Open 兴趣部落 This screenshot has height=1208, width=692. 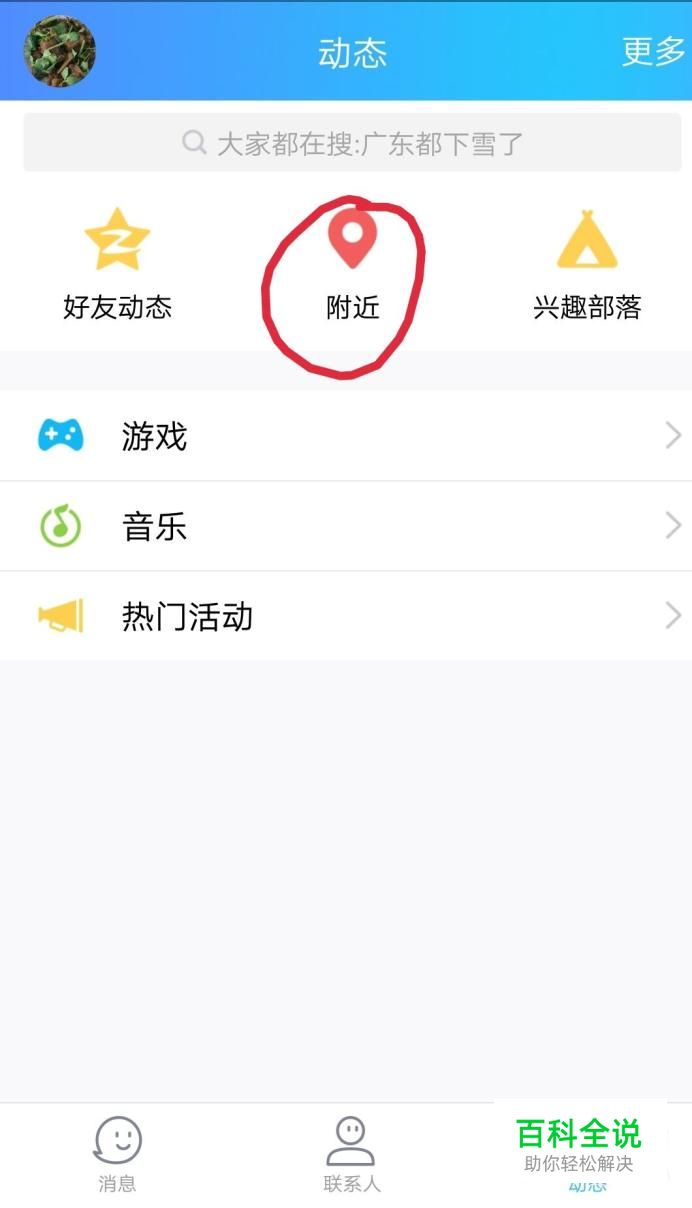tap(587, 264)
